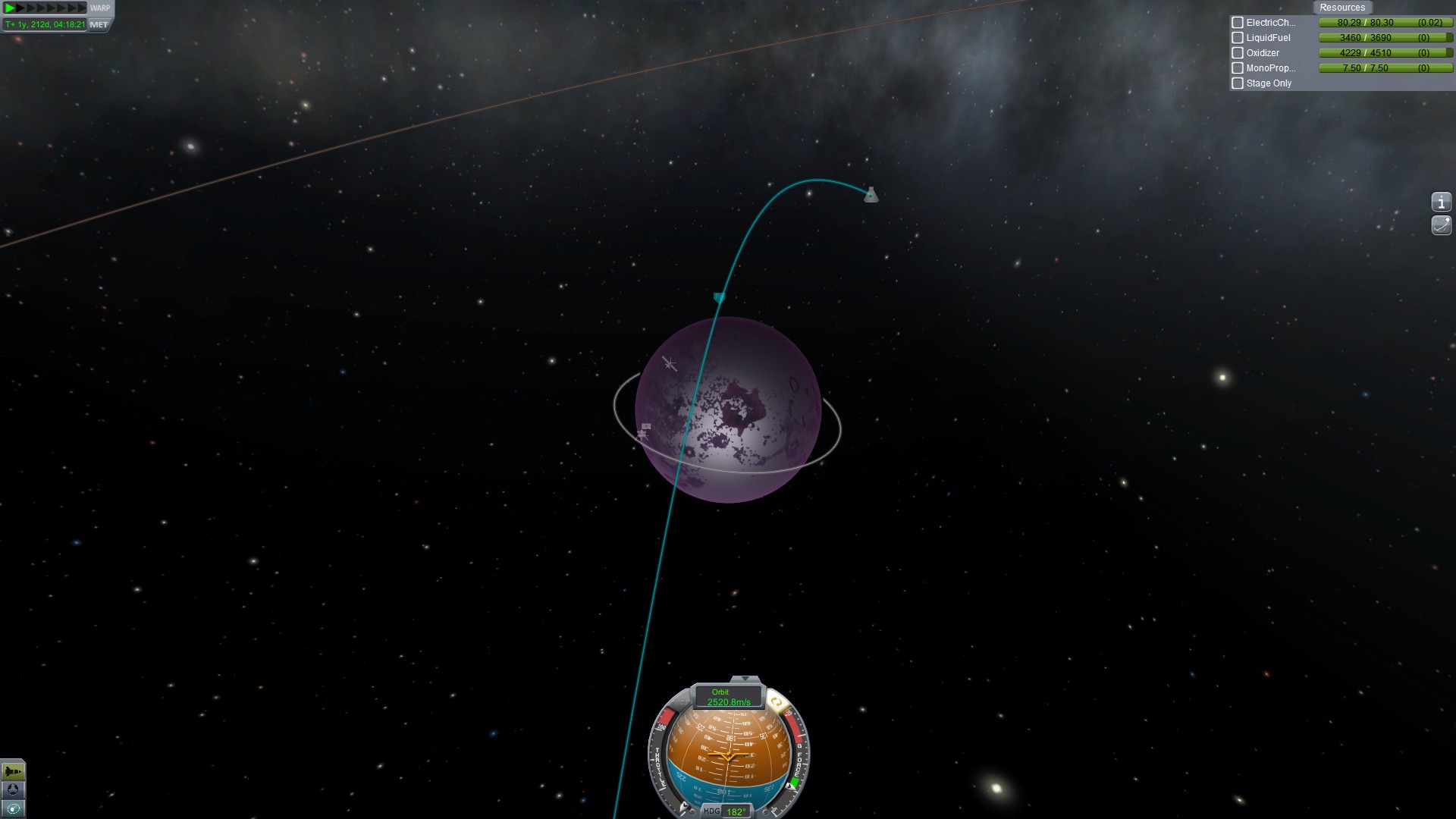1456x819 pixels.
Task: Toggle the LiquidFuel resource checkbox
Action: tap(1238, 38)
